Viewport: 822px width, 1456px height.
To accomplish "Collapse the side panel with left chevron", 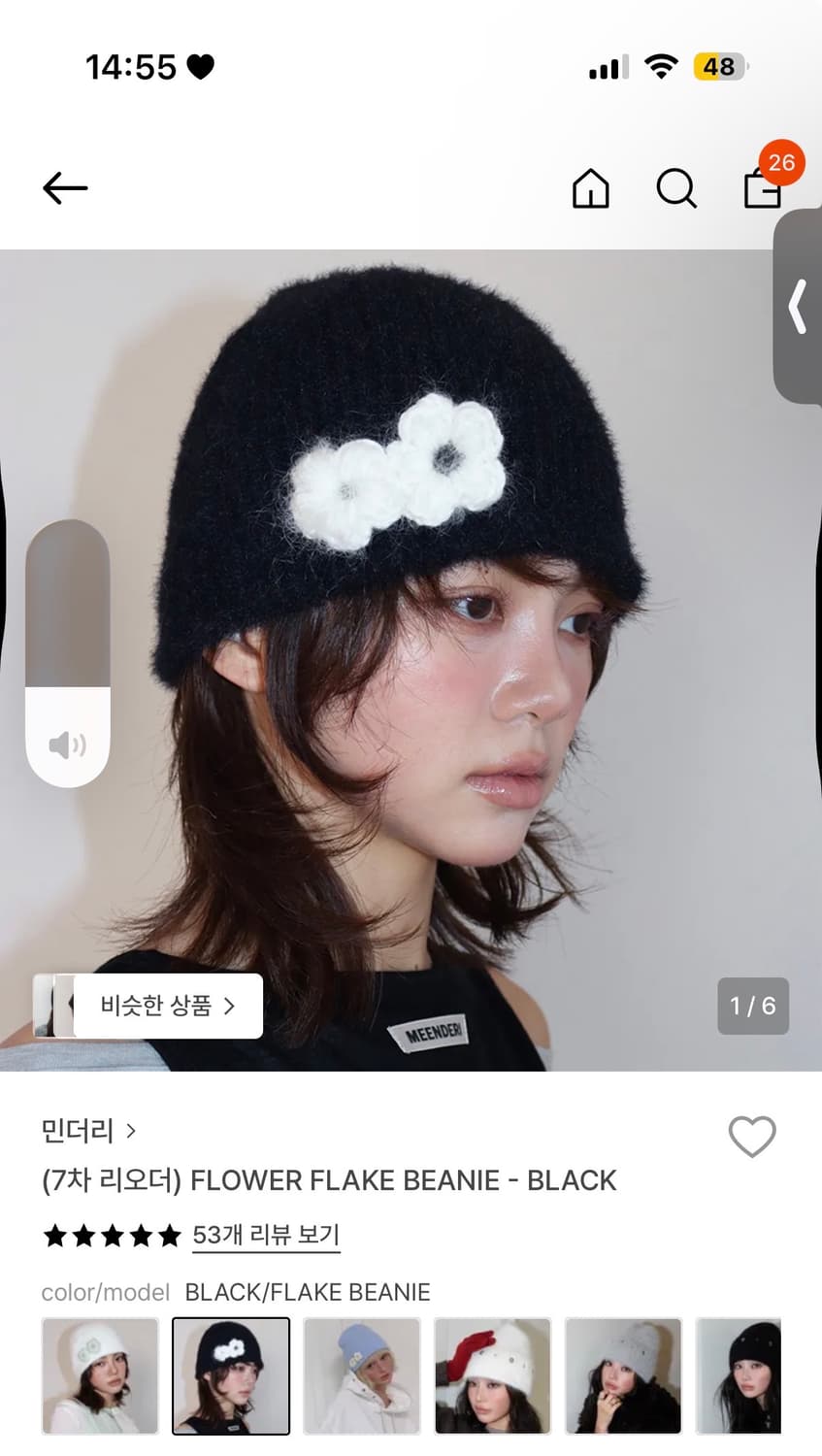I will [798, 309].
